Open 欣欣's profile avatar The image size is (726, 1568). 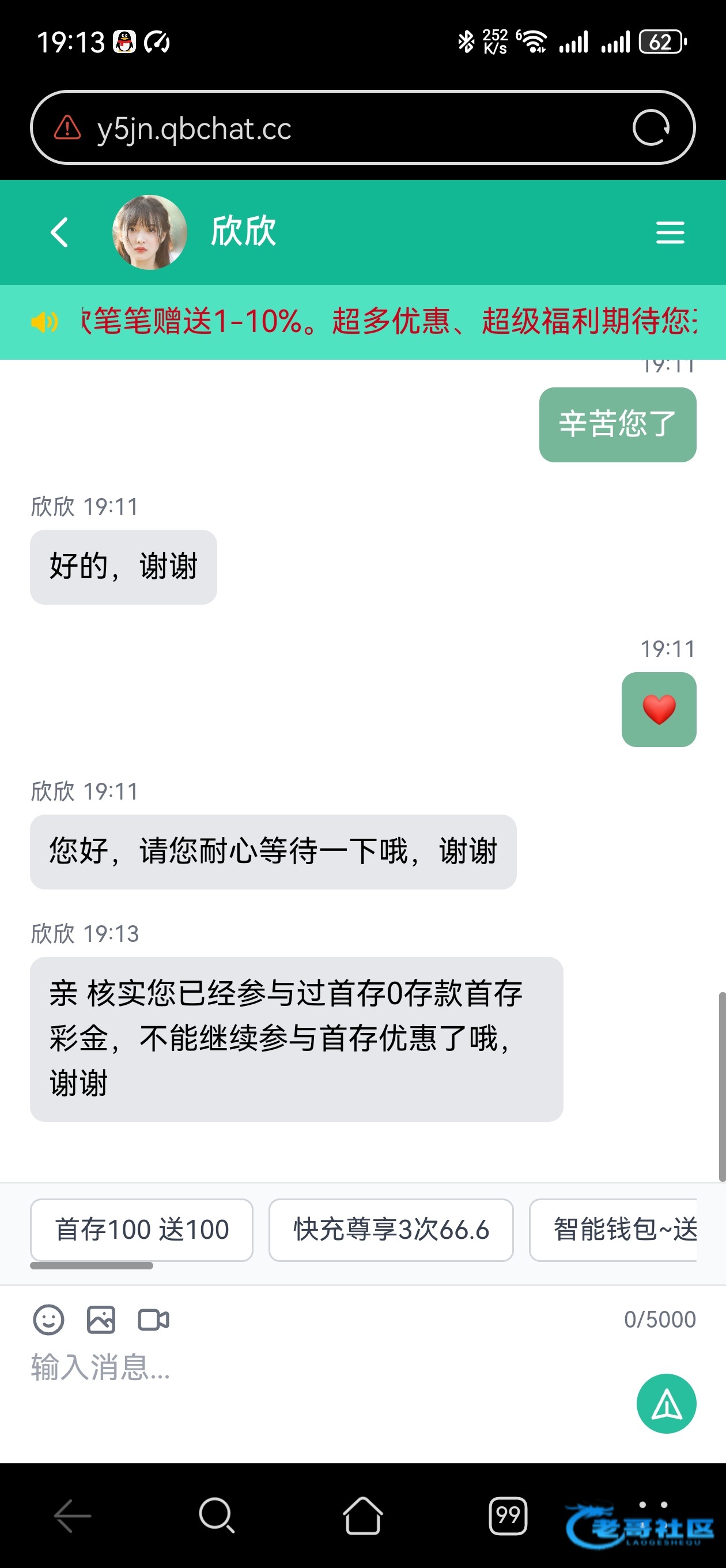(x=150, y=232)
